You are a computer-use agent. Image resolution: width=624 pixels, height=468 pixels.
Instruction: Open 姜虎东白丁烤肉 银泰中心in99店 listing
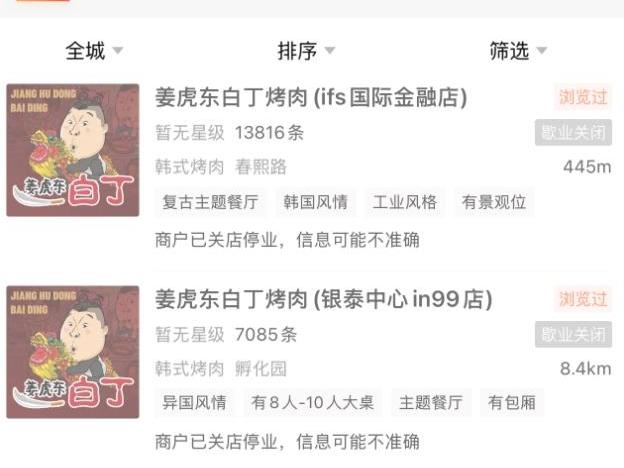click(x=323, y=299)
